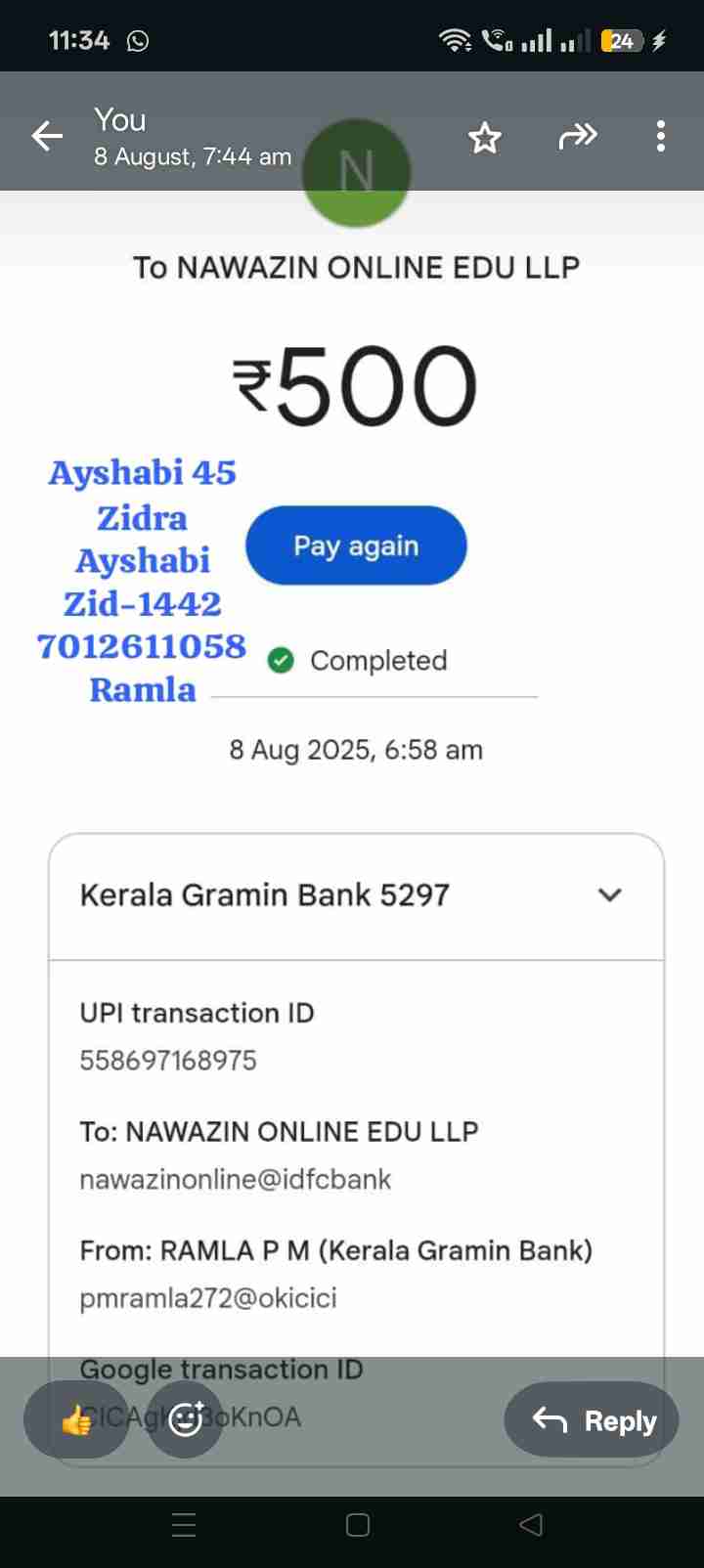Forward this image
The height and width of the screenshot is (1568, 704).
point(577,136)
